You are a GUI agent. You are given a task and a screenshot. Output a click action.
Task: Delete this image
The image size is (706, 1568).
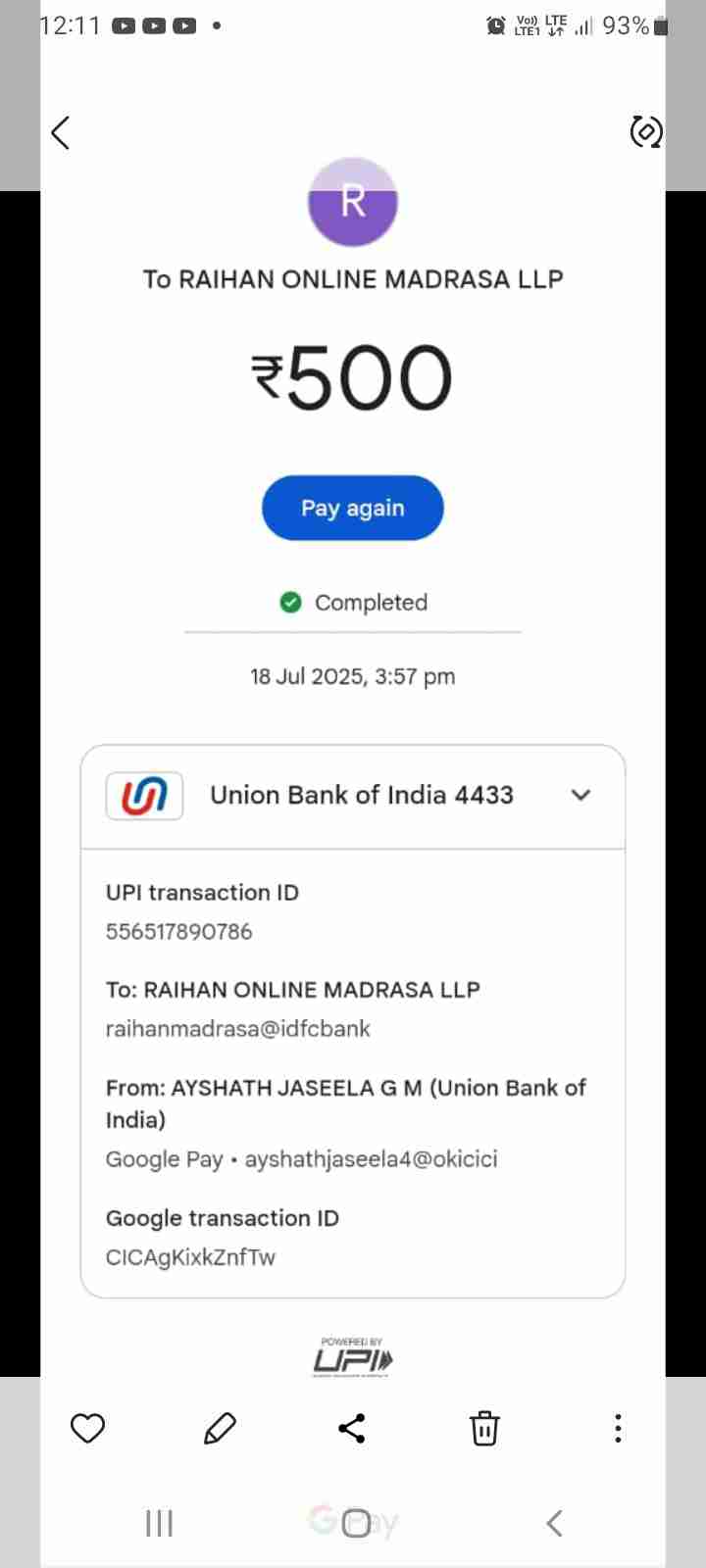(484, 1429)
